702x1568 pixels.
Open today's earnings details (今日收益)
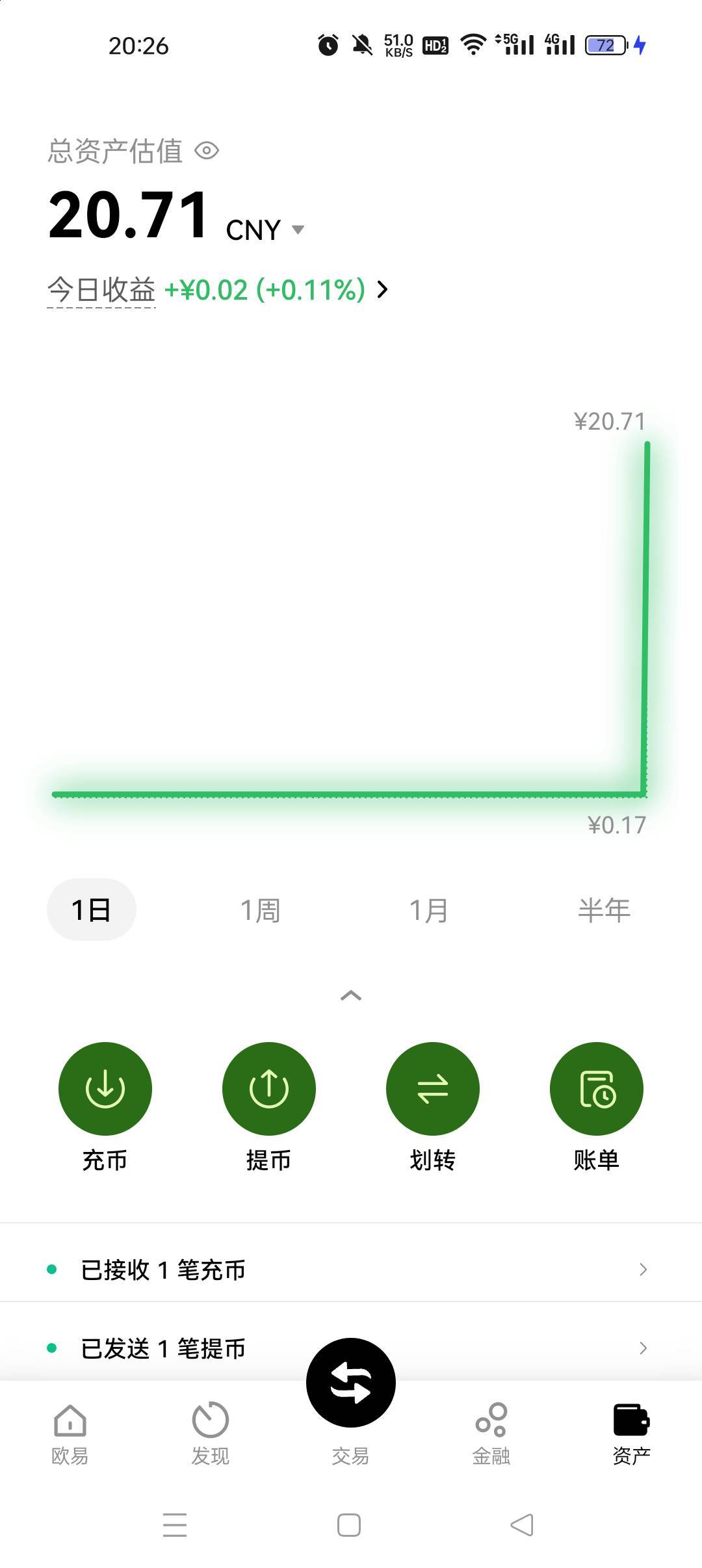(x=218, y=290)
